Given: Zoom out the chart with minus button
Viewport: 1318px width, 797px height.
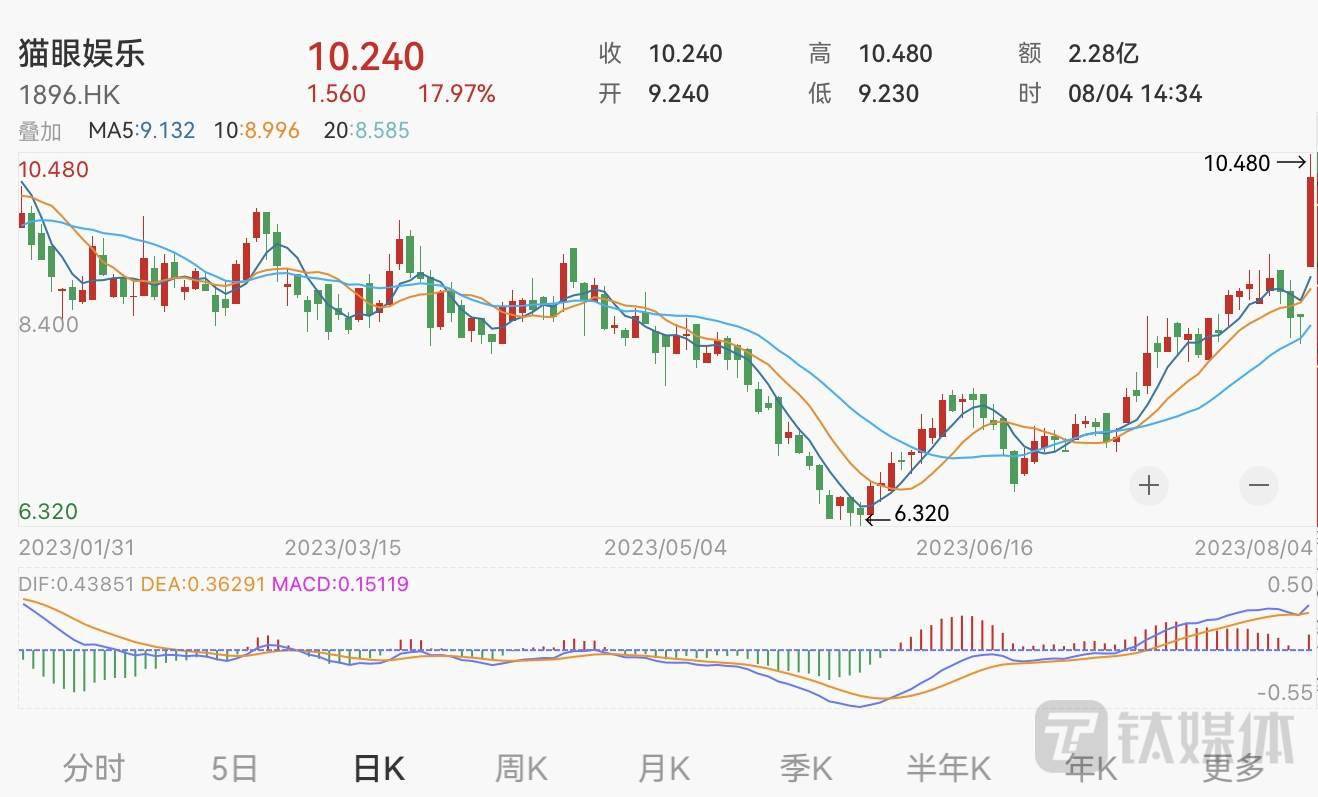Looking at the screenshot, I should [x=1258, y=486].
